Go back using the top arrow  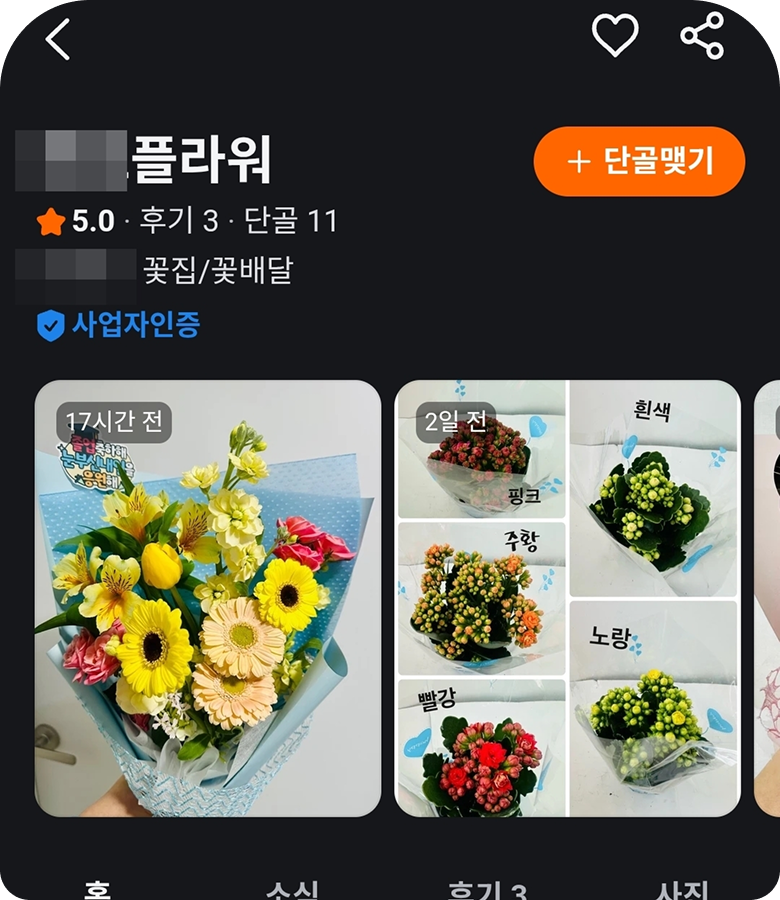(x=58, y=39)
